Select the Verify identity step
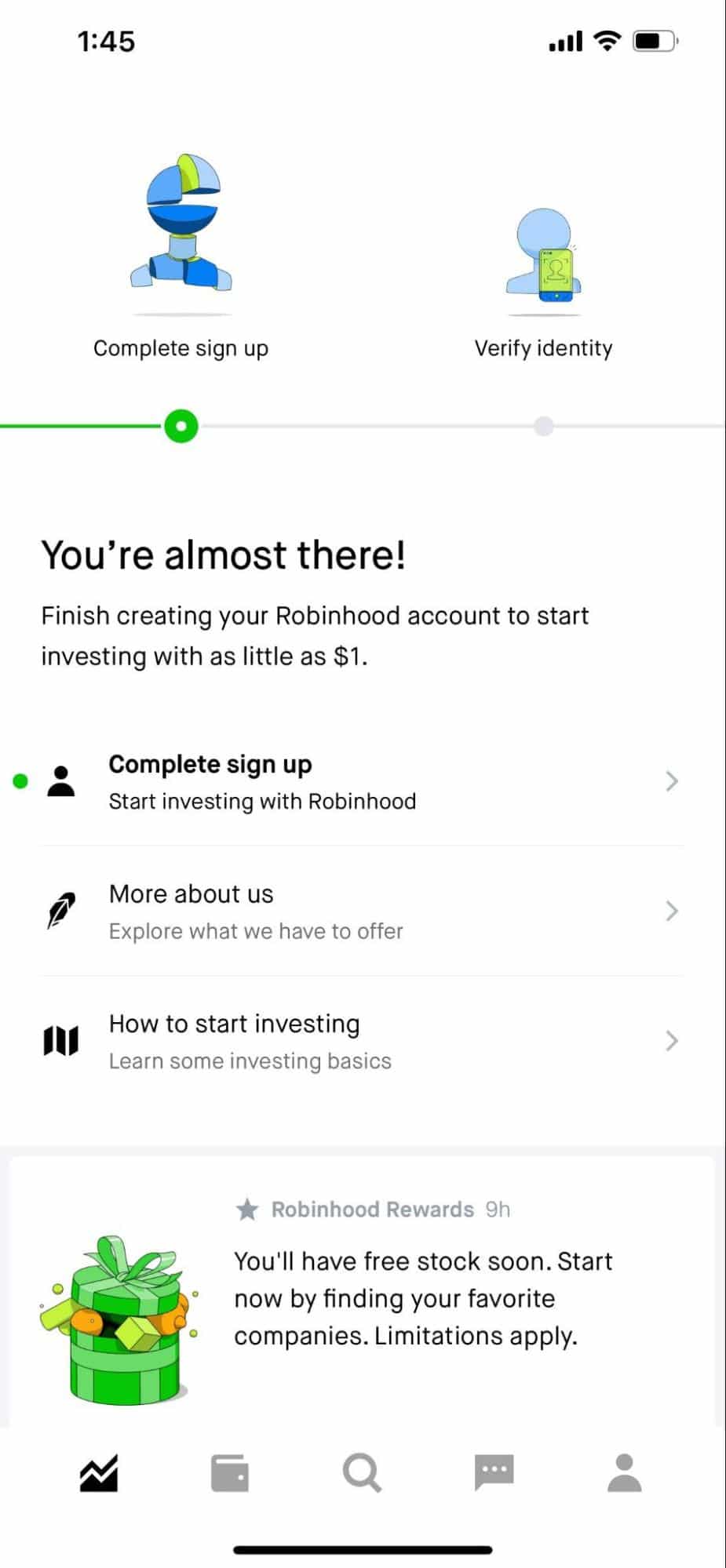Viewport: 726px width, 1568px height. 543,284
